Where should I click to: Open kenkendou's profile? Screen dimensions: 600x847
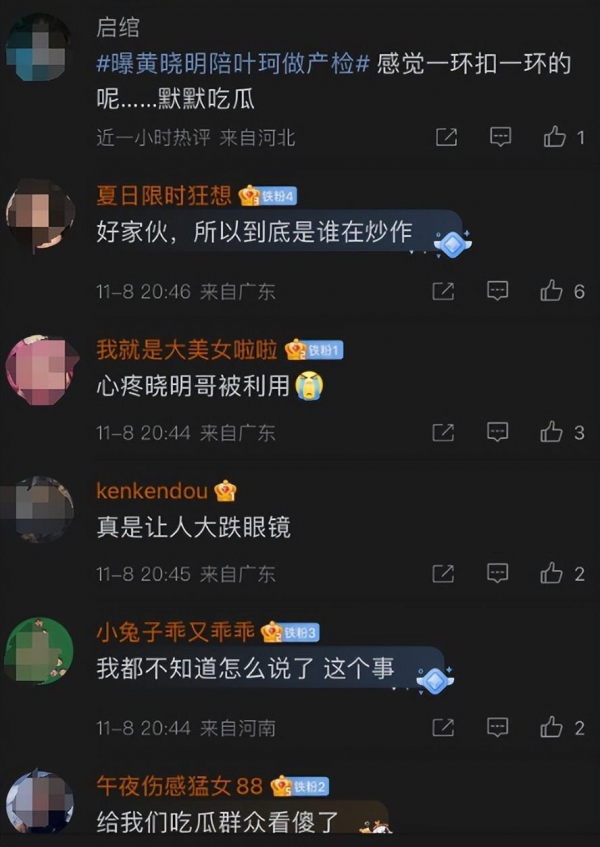click(x=152, y=490)
